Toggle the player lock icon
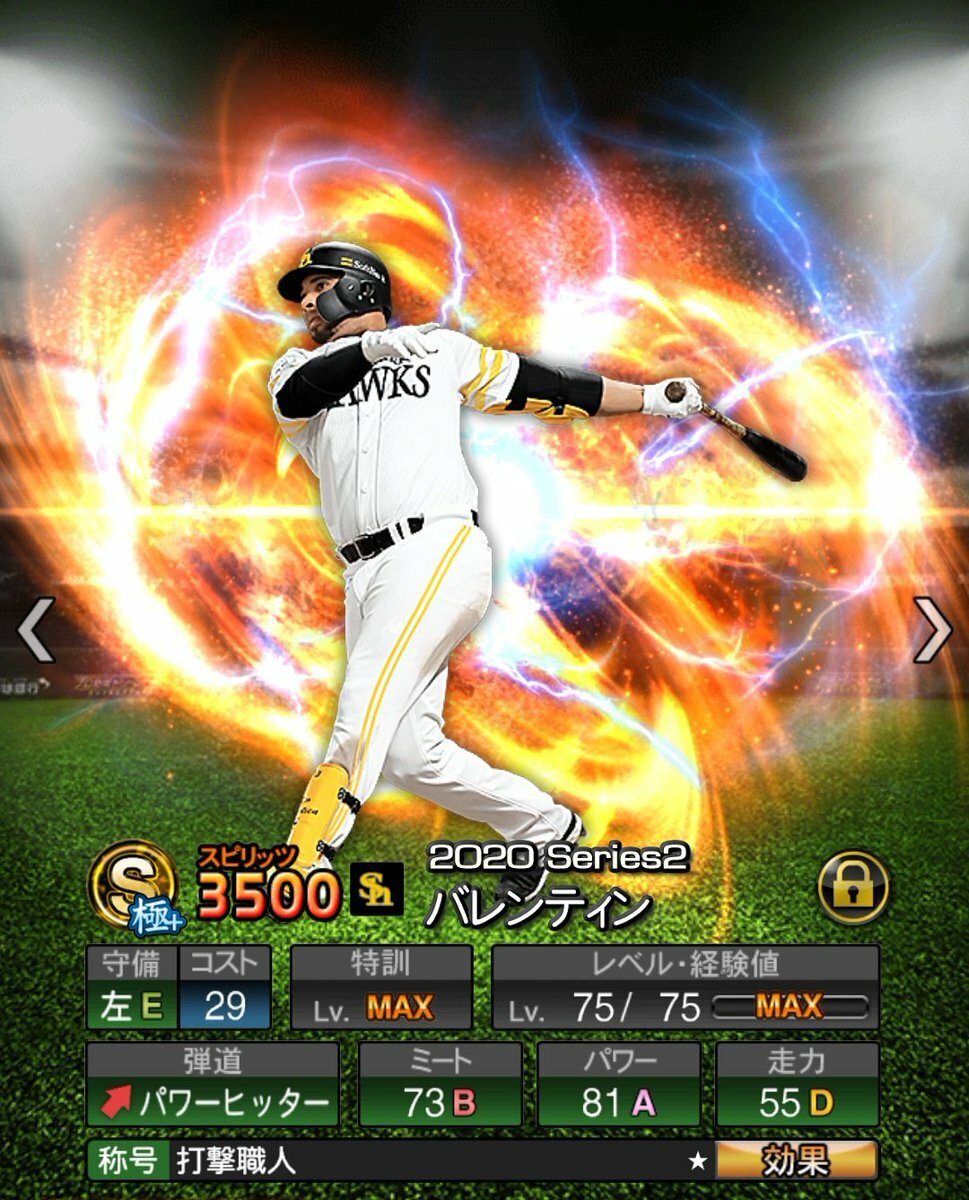Image resolution: width=969 pixels, height=1200 pixels. 853,886
